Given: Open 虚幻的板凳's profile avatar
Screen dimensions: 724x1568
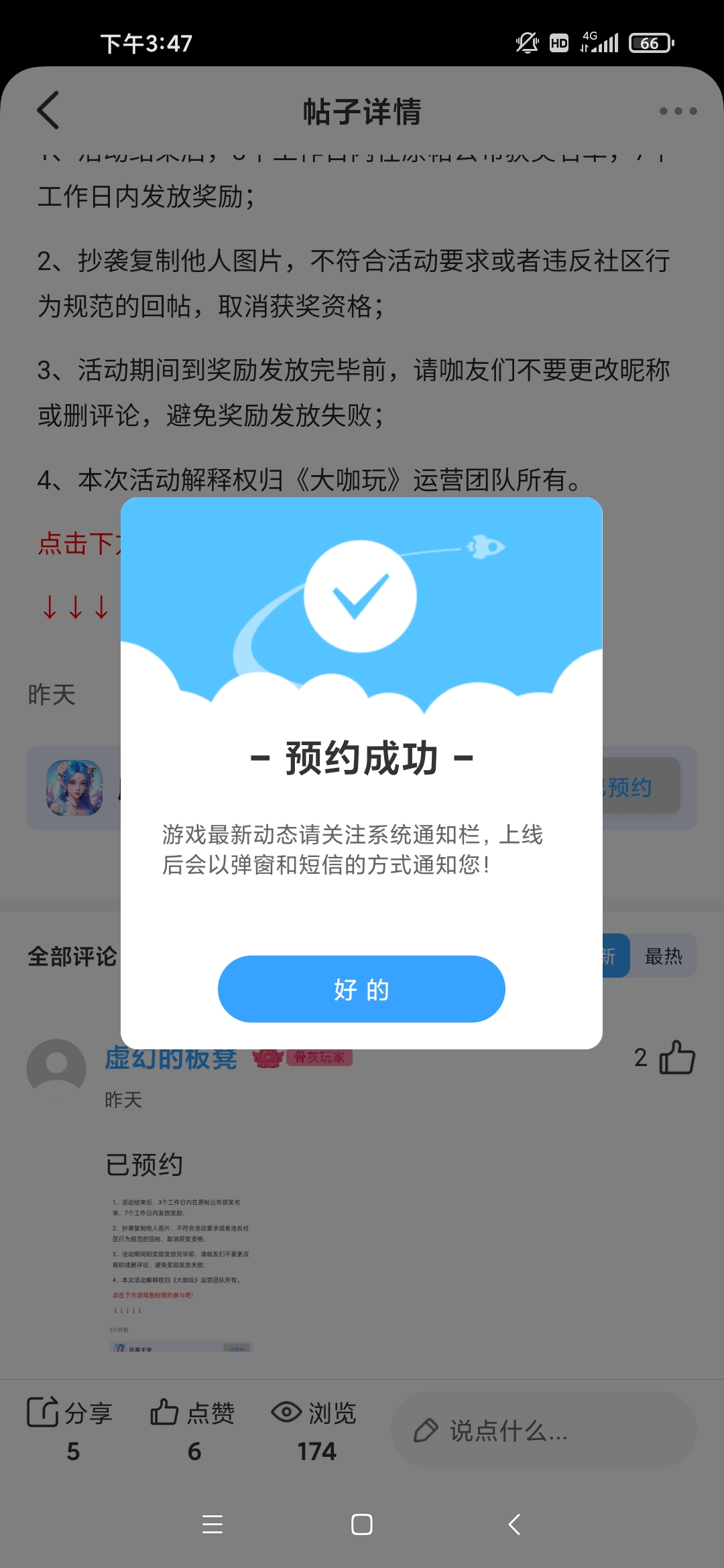Looking at the screenshot, I should pos(56,1068).
